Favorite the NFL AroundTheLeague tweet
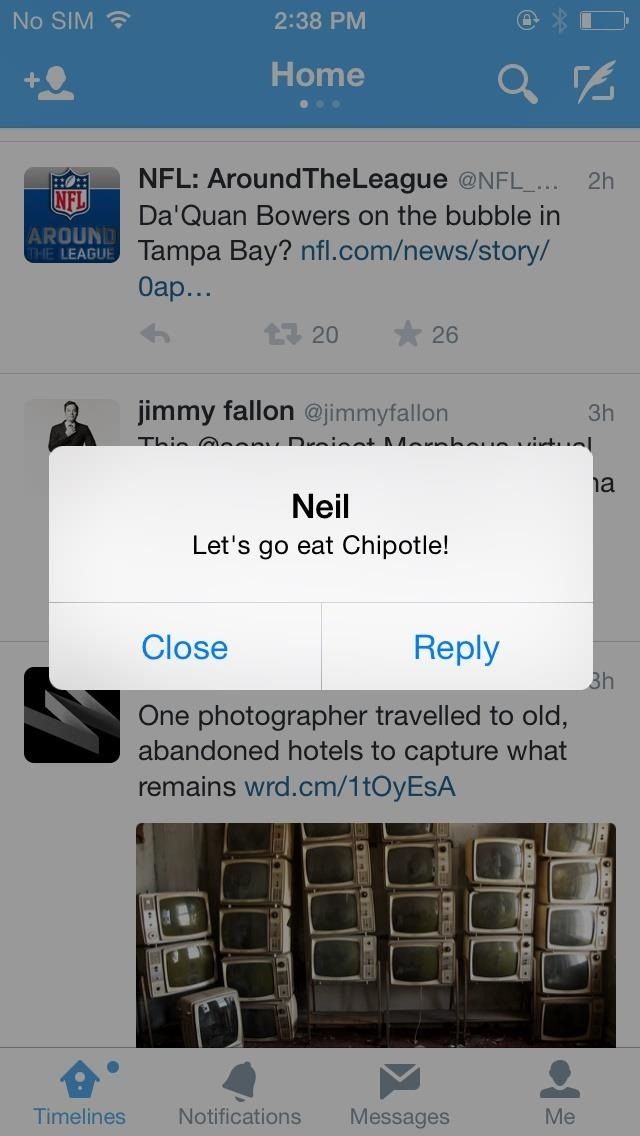The image size is (640, 1136). (407, 334)
